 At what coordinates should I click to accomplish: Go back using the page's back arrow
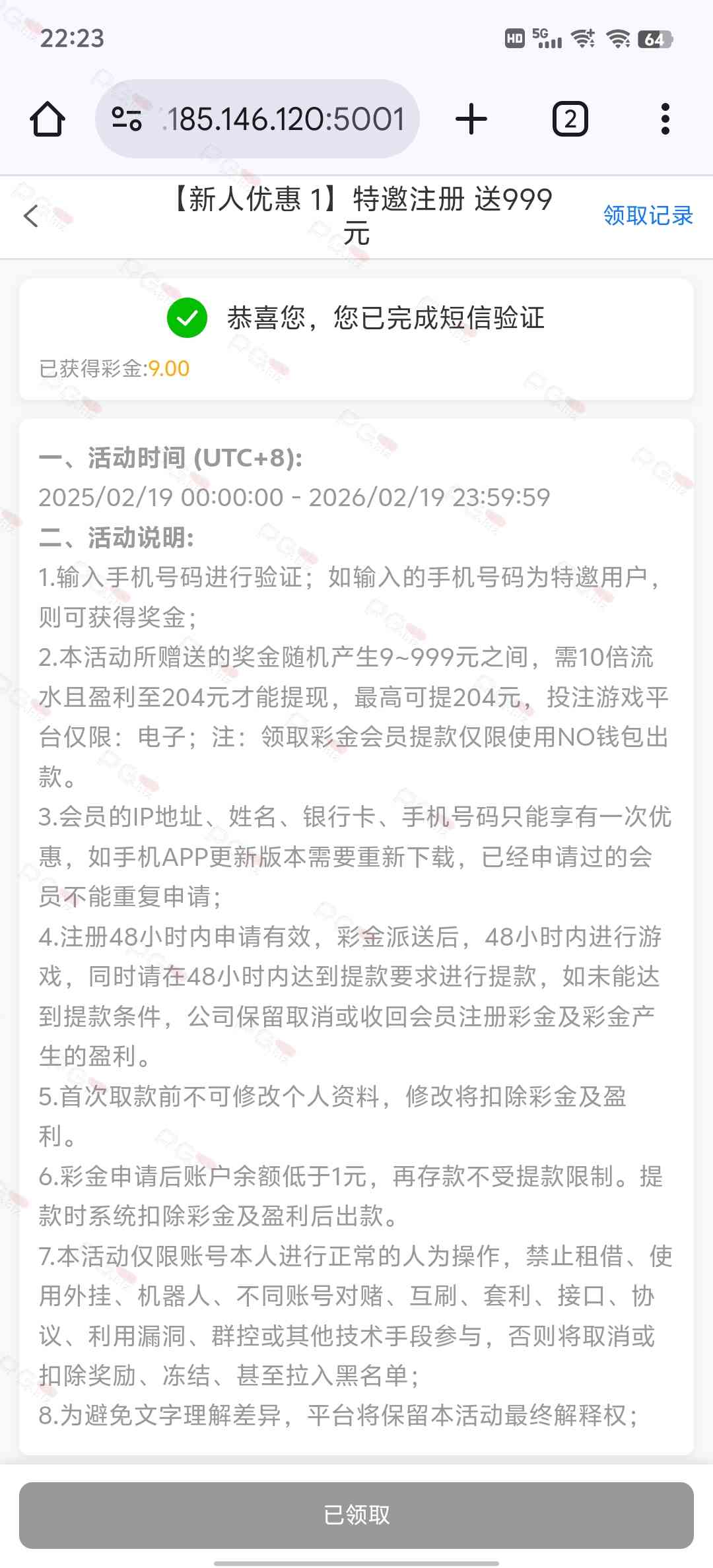pyautogui.click(x=31, y=216)
